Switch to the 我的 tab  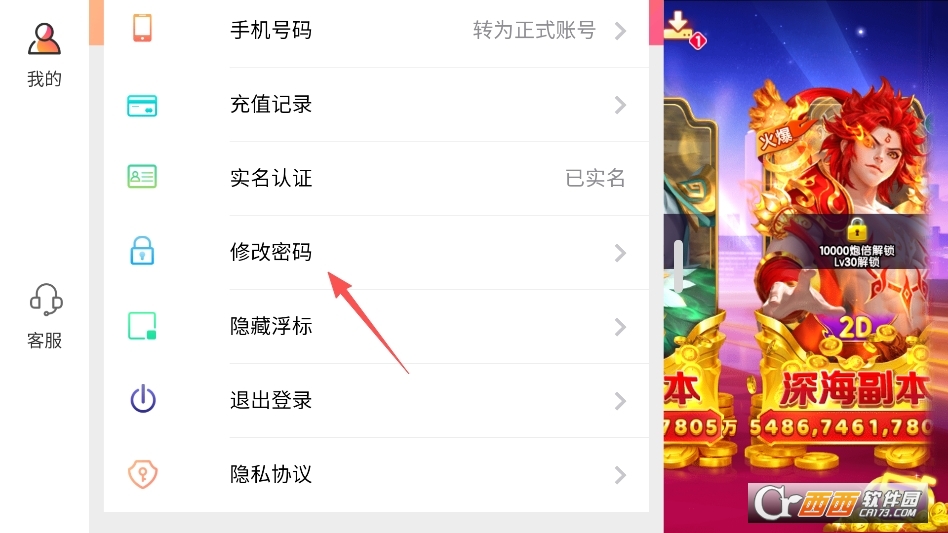44,55
